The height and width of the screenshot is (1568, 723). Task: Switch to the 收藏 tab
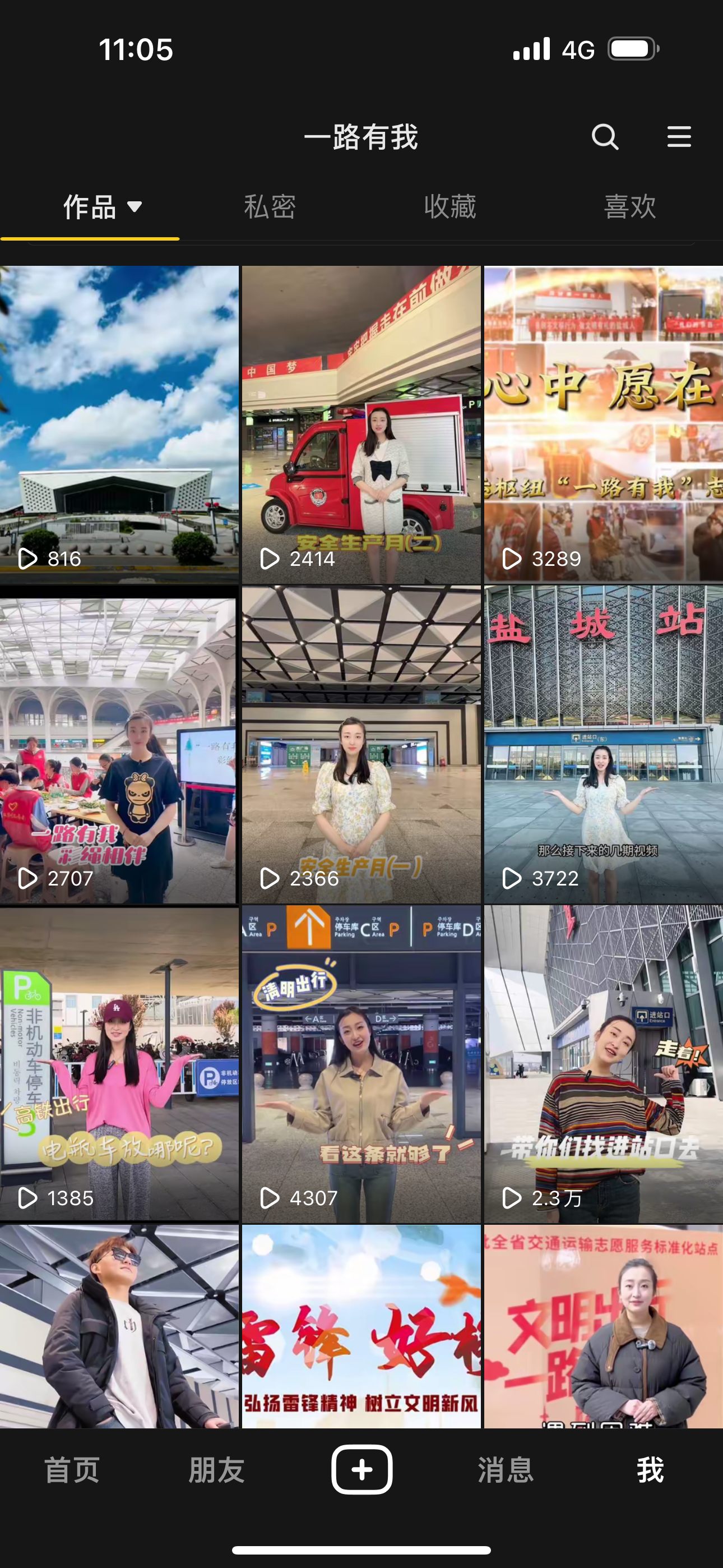click(449, 207)
